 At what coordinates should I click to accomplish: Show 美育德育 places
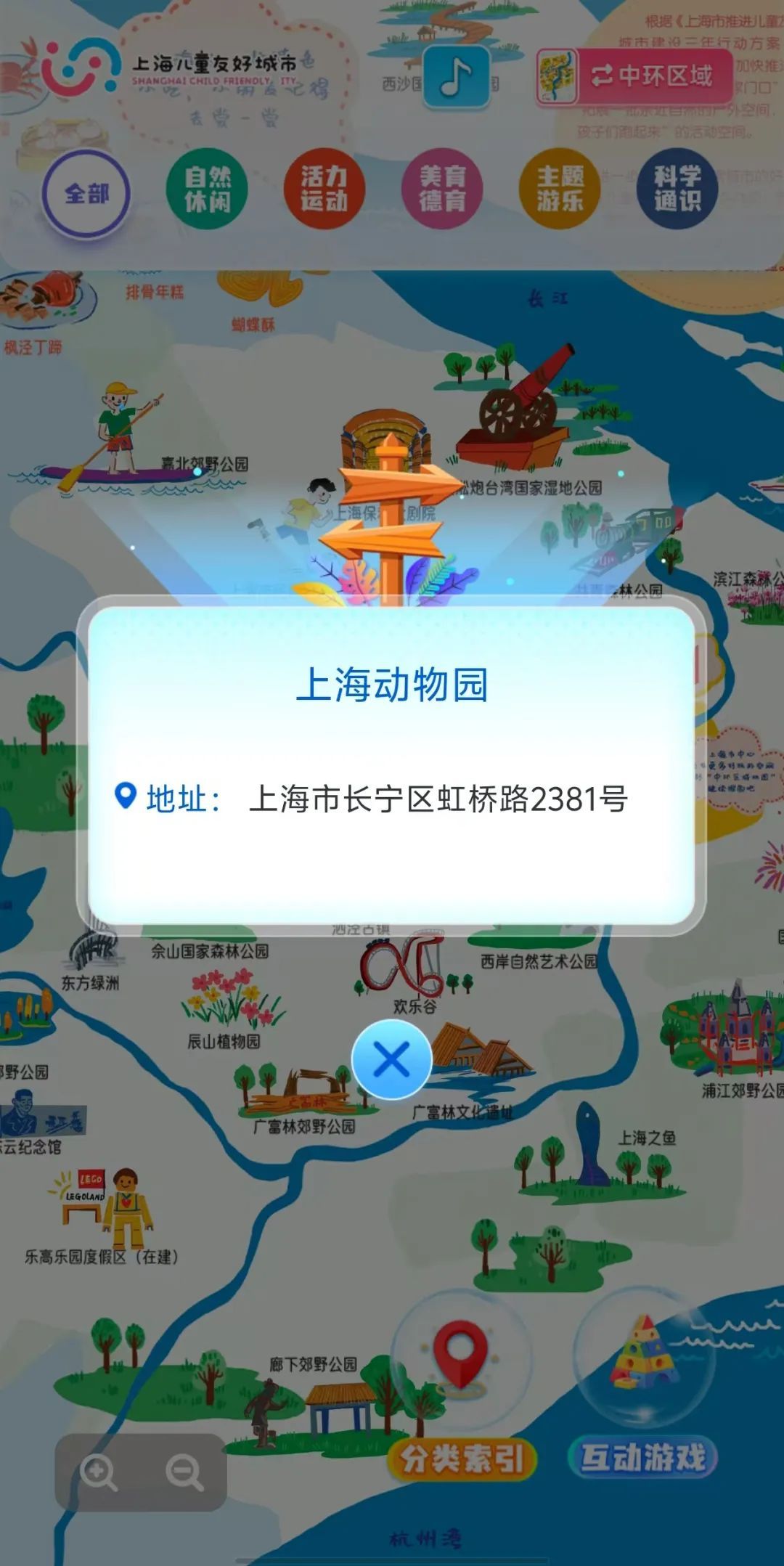click(x=442, y=189)
